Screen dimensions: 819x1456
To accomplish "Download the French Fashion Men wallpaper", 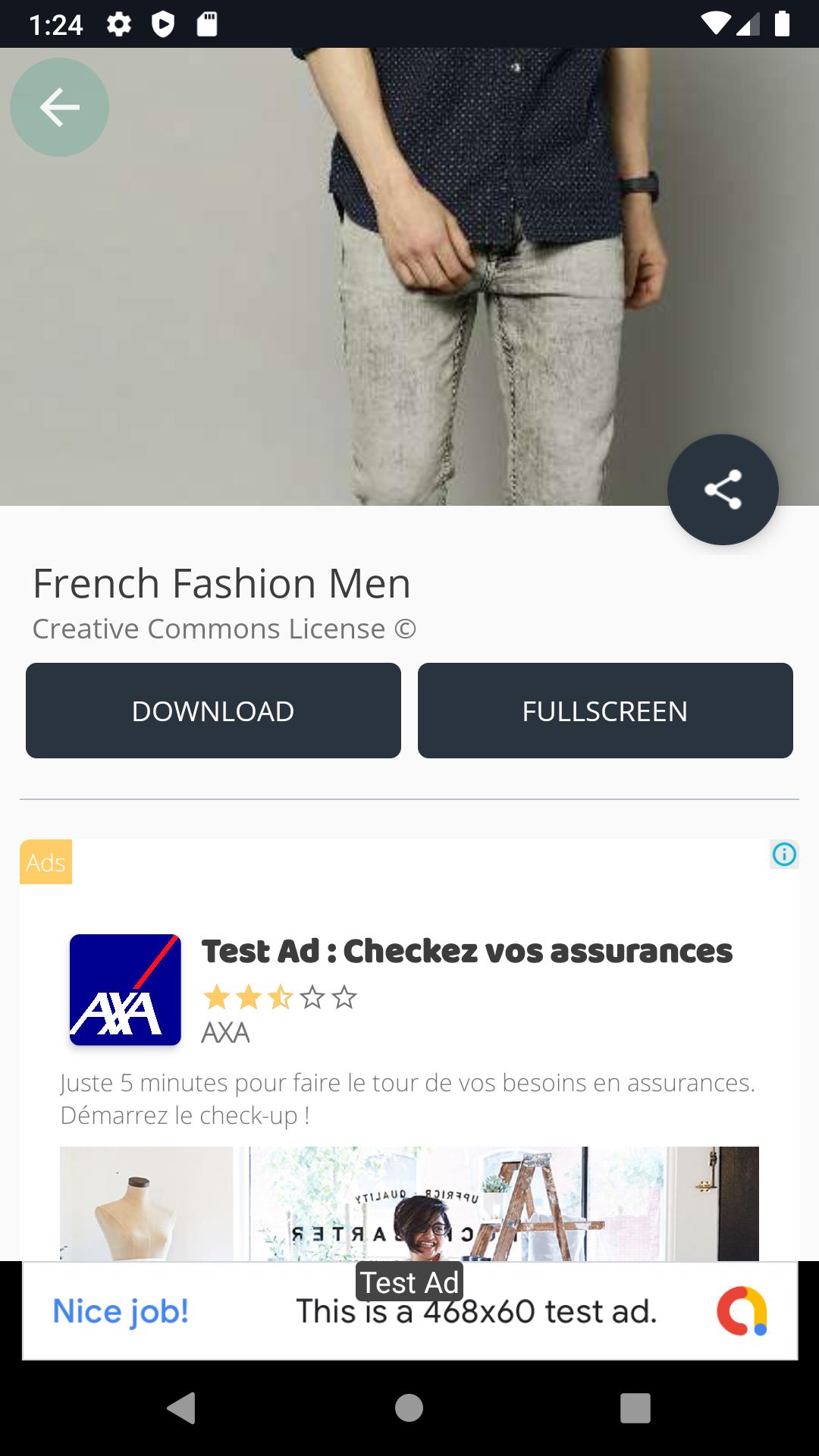I will click(213, 710).
